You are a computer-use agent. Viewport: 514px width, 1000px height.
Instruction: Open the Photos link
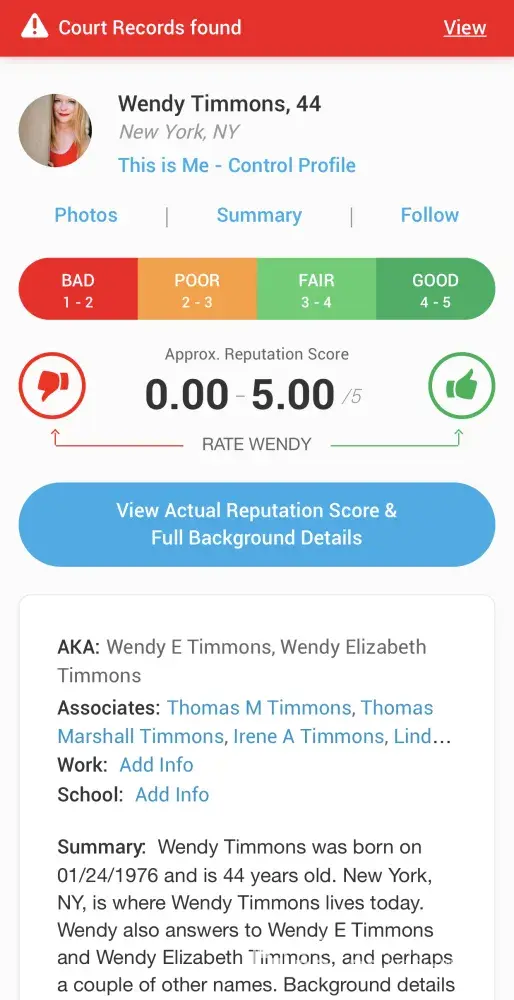(x=86, y=215)
